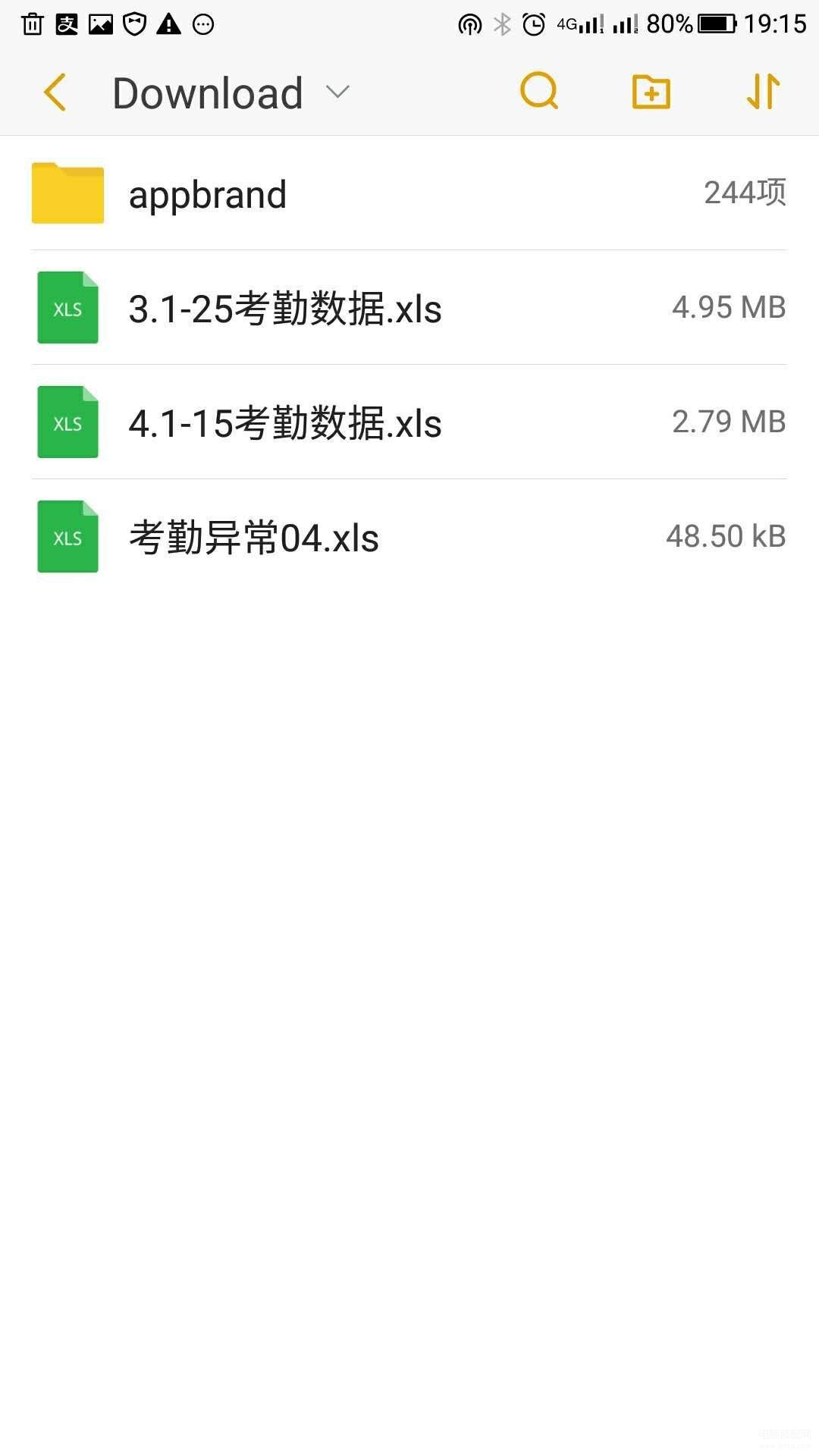This screenshot has width=819, height=1456.
Task: Open the sort order options
Action: coord(763,92)
